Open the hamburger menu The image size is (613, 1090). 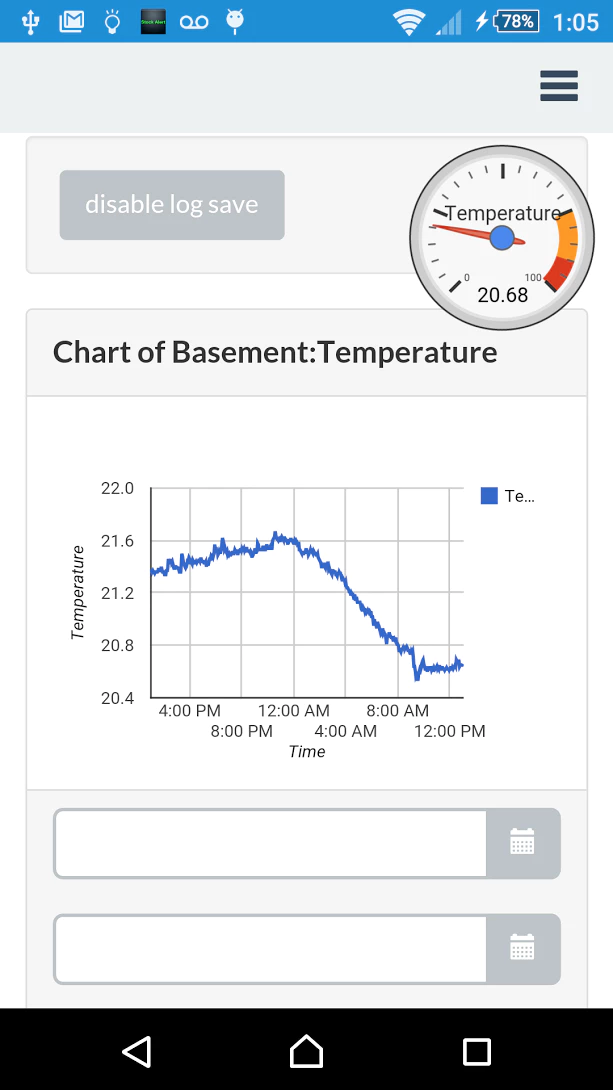[559, 86]
